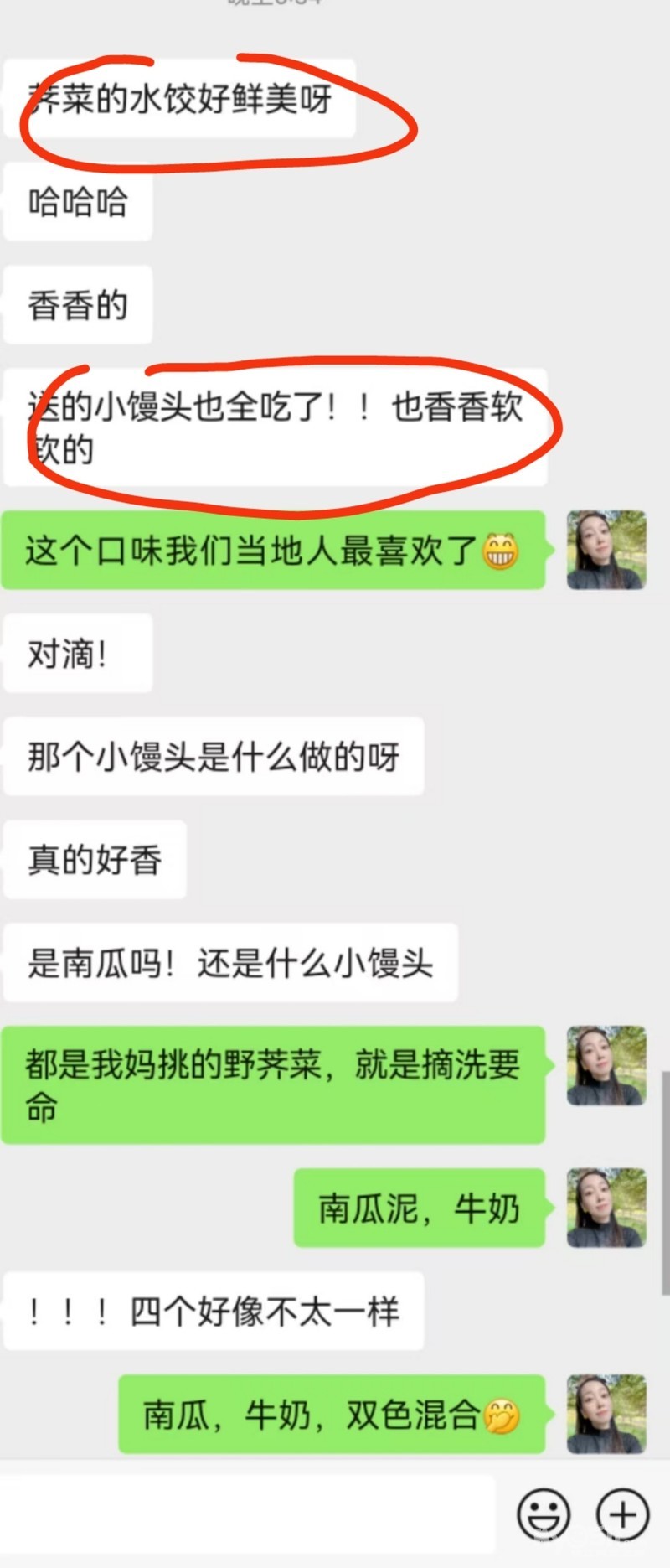Open avatar beside 这个口味我们当地人最喜欢了 message
Screen dimensions: 670x1568
[x=606, y=550]
